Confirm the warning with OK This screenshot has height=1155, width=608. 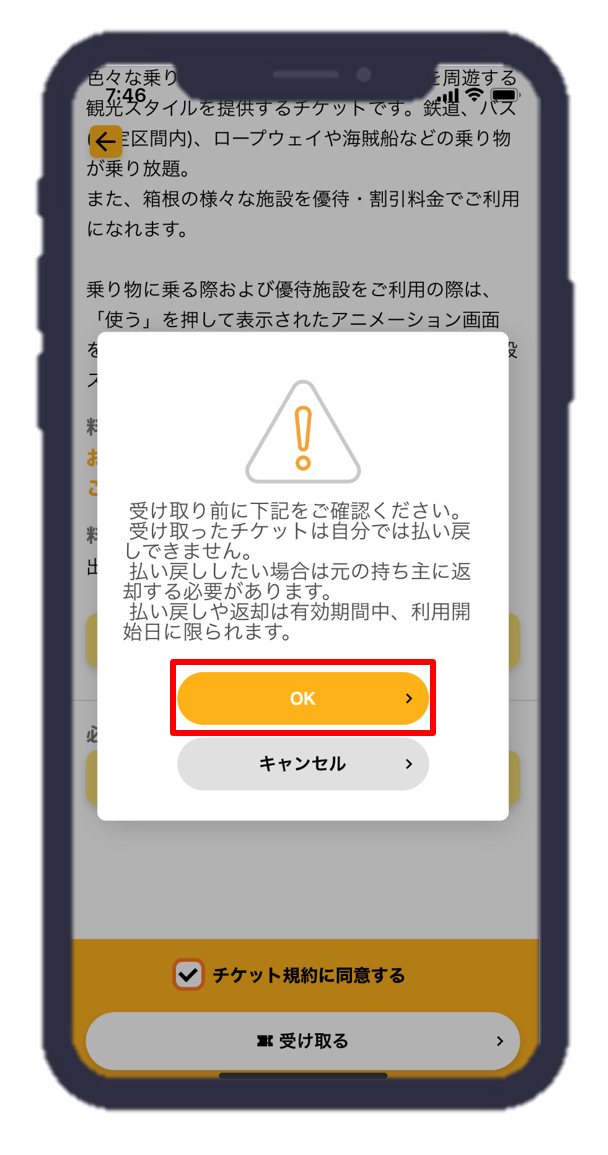tap(303, 699)
